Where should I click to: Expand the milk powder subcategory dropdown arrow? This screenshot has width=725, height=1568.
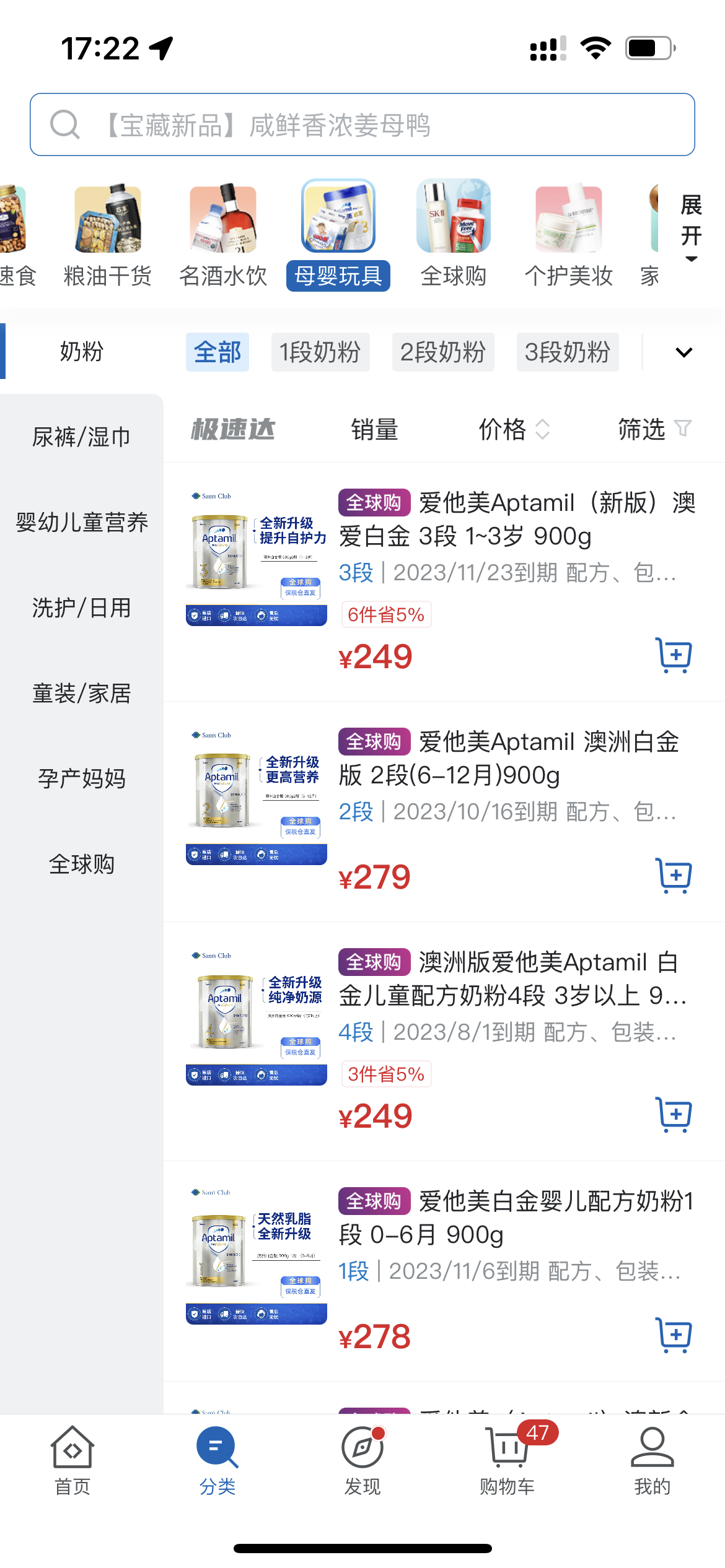(x=683, y=352)
